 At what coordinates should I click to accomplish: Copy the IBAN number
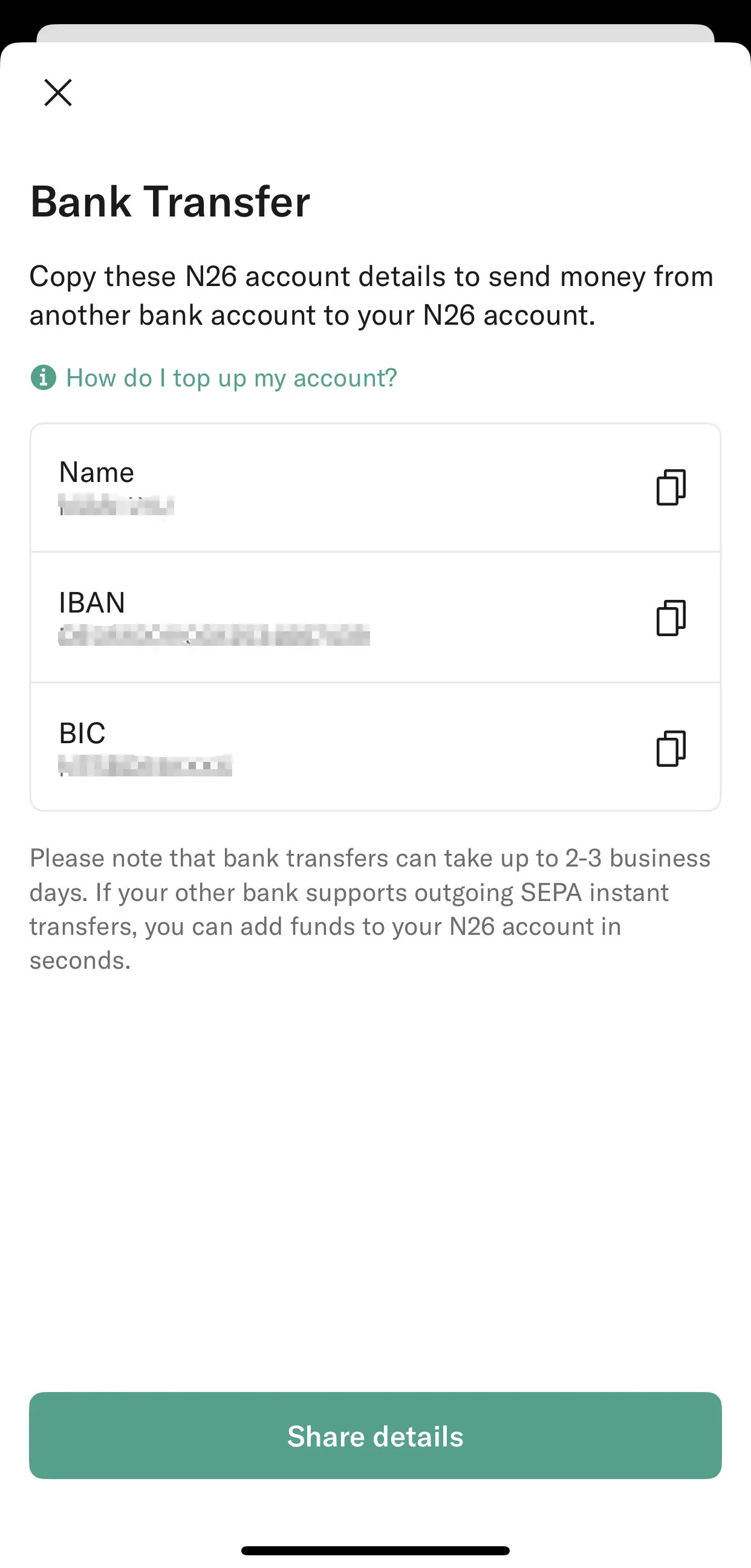point(671,618)
